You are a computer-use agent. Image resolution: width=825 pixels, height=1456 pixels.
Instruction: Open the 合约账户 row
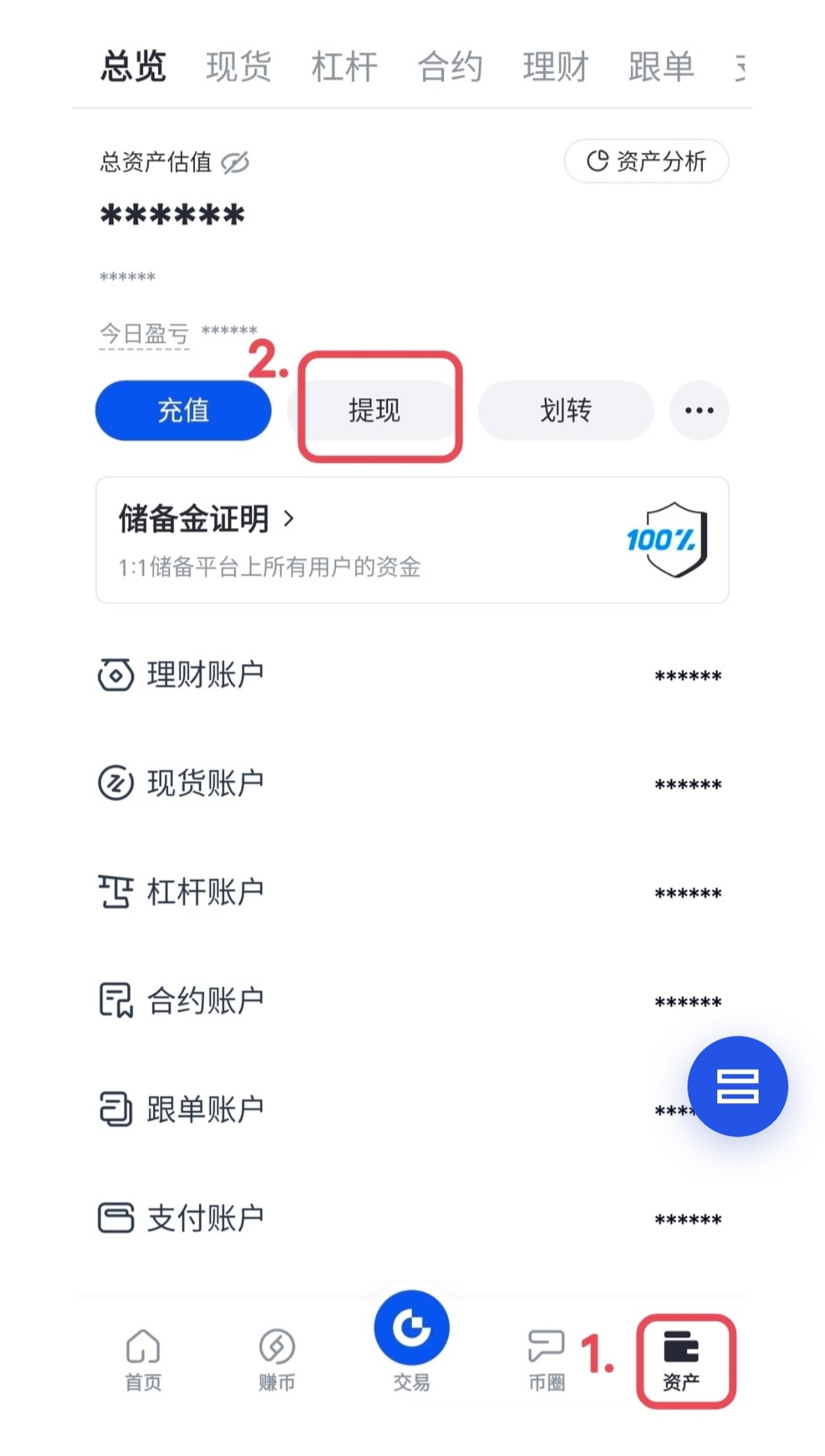point(412,1001)
